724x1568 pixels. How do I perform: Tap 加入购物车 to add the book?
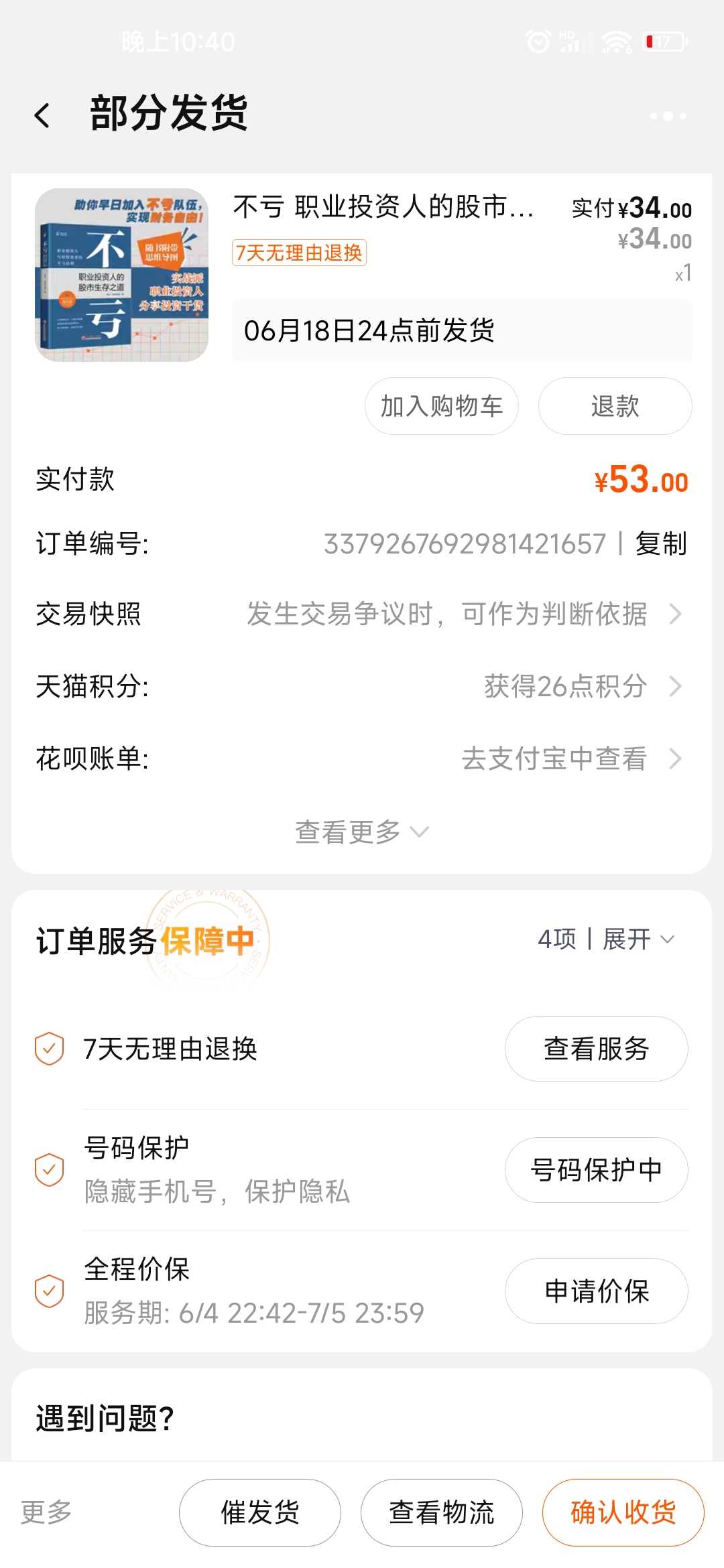click(441, 406)
